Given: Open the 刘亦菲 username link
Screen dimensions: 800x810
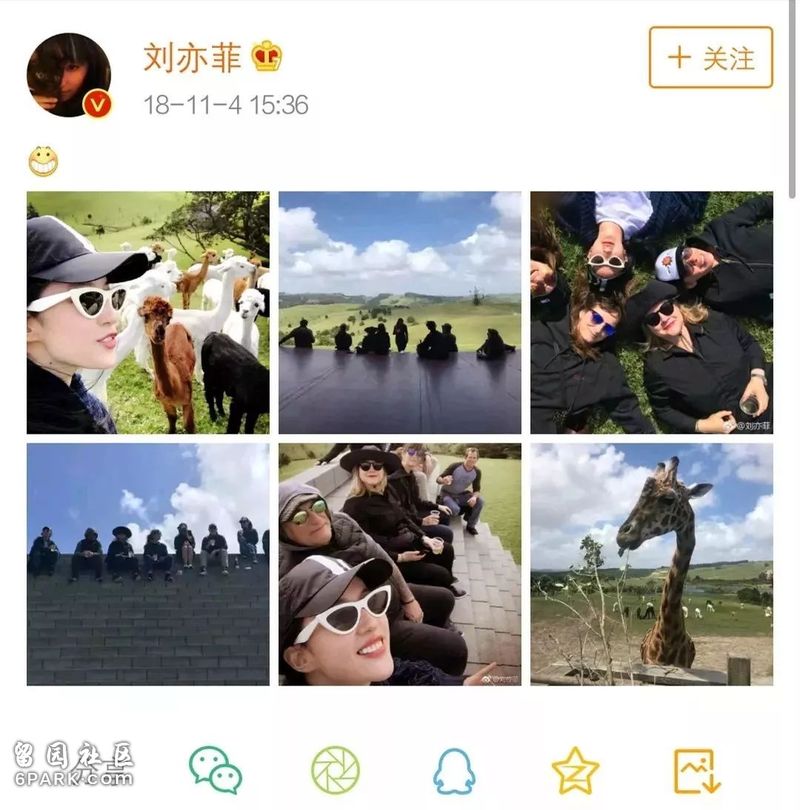Looking at the screenshot, I should click(x=193, y=58).
